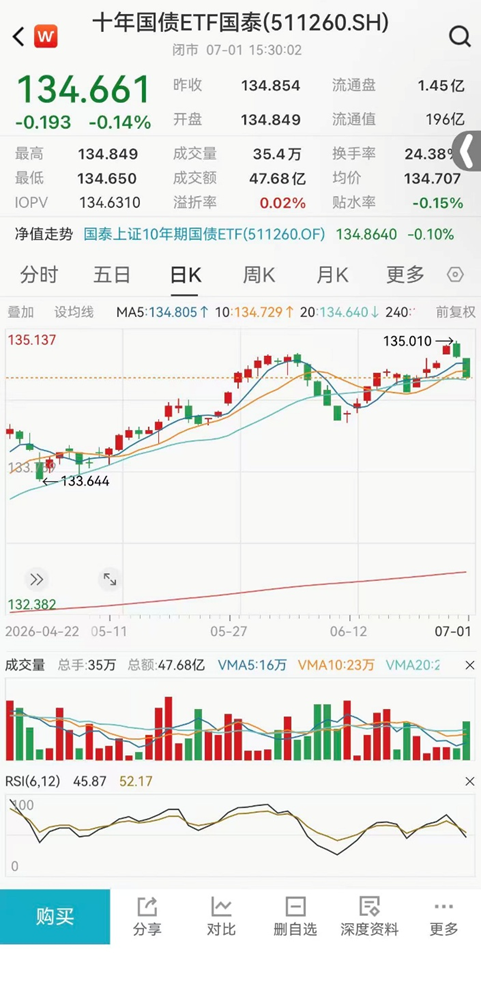Close the RSI indicator panel
Screen dimensions: 481x986
pyautogui.click(x=470, y=782)
